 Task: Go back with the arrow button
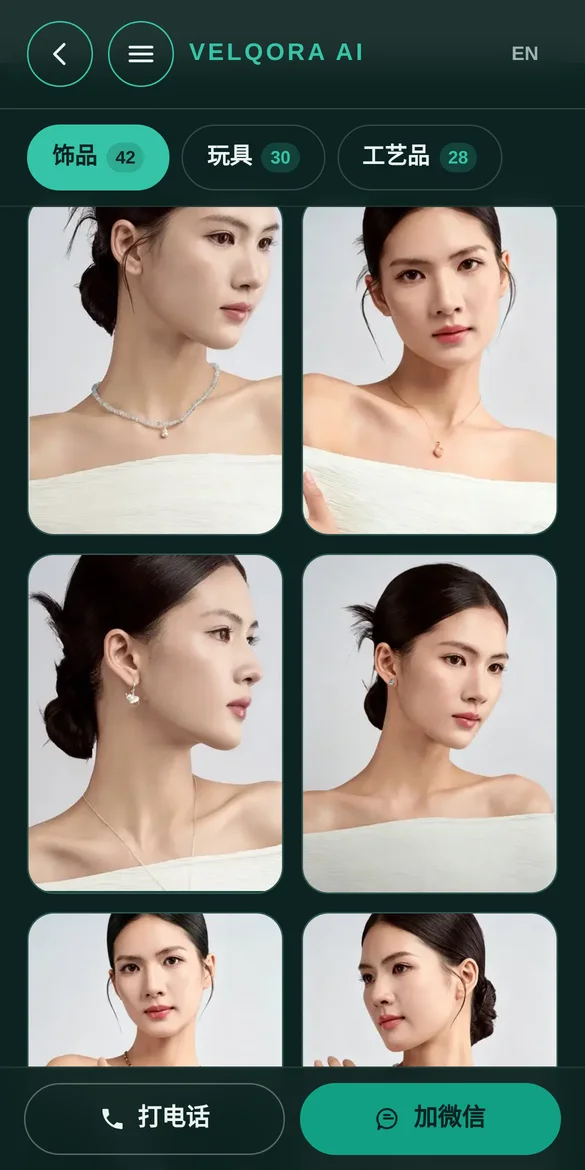[60, 54]
